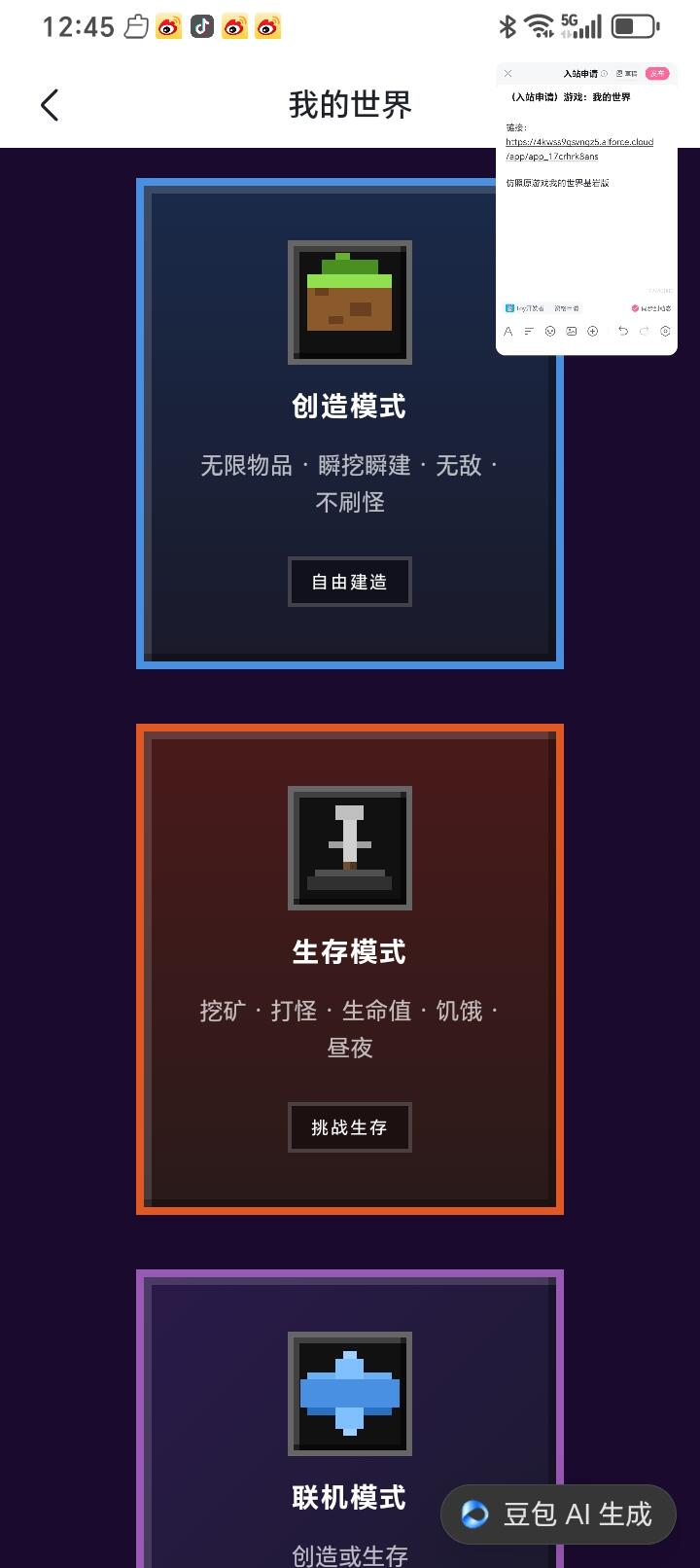Open the floating 入站申请 mini window
This screenshot has width=700, height=1568.
point(586,209)
